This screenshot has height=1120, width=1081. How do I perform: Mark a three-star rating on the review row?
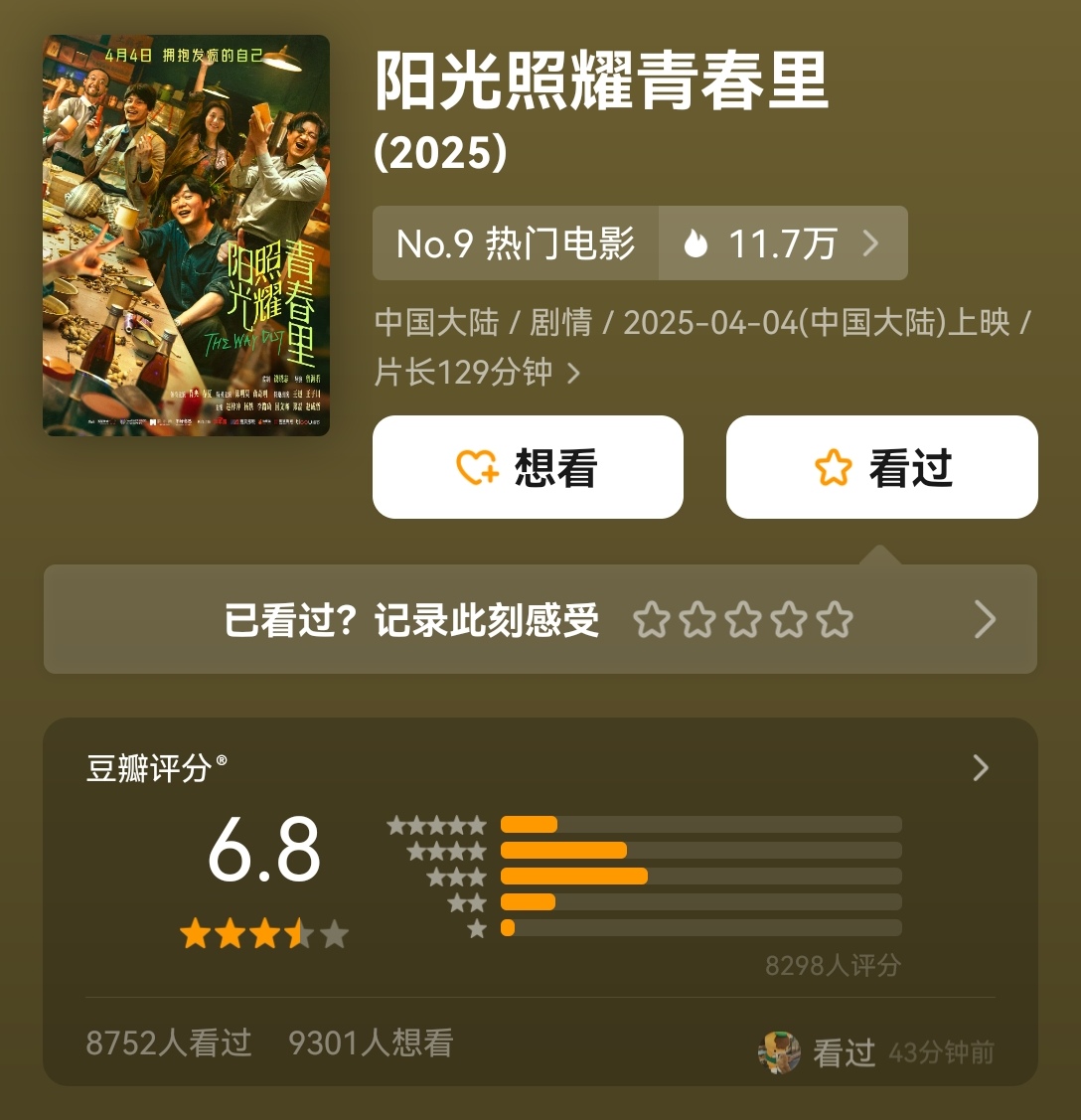pyautogui.click(x=744, y=618)
